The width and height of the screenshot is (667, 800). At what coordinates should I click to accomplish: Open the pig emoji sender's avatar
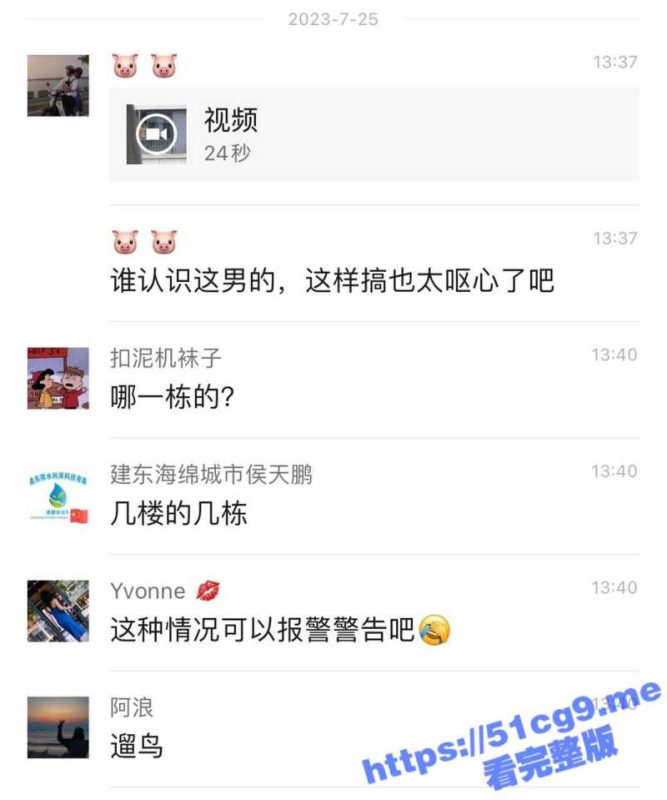coord(58,85)
